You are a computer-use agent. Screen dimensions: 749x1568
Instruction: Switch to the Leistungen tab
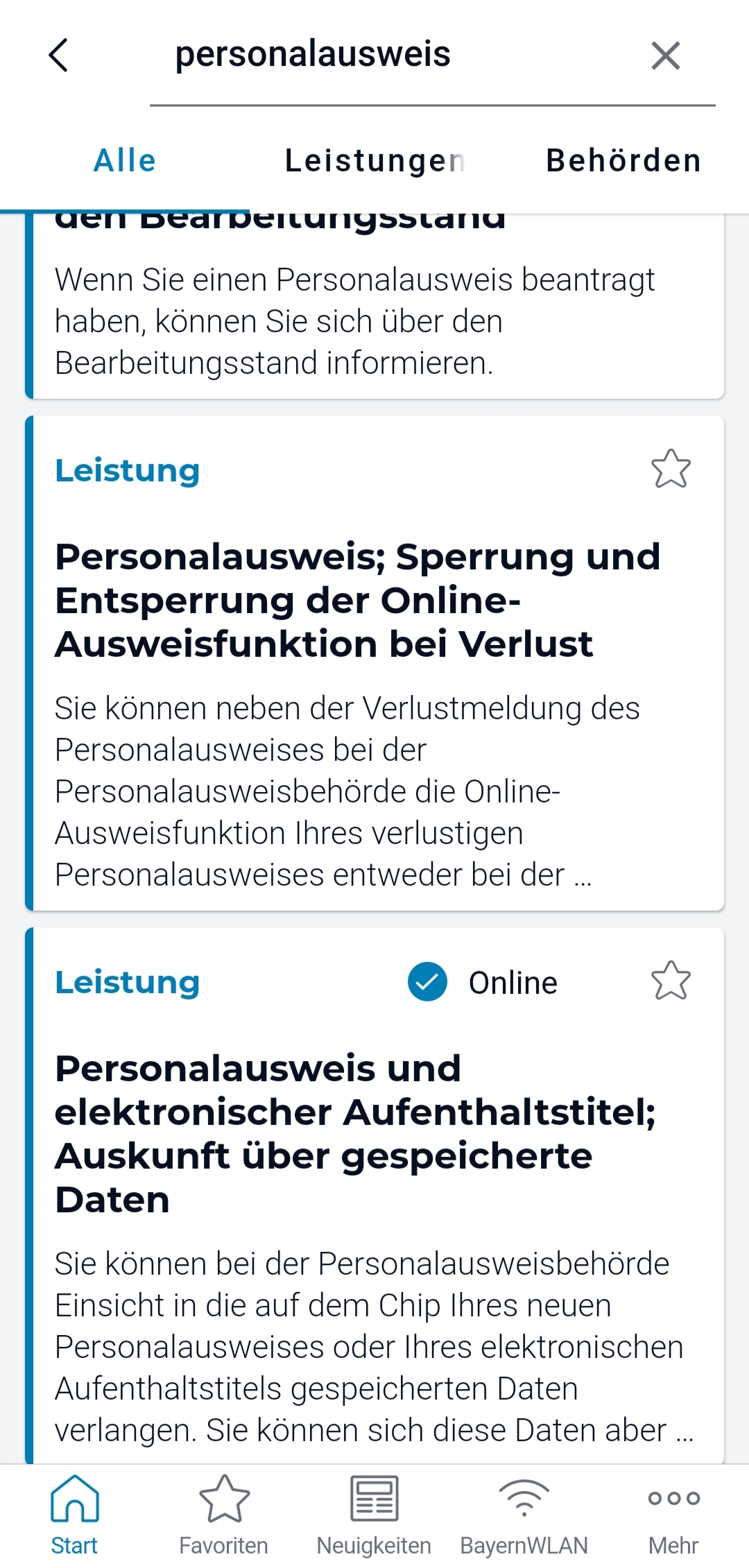(374, 161)
